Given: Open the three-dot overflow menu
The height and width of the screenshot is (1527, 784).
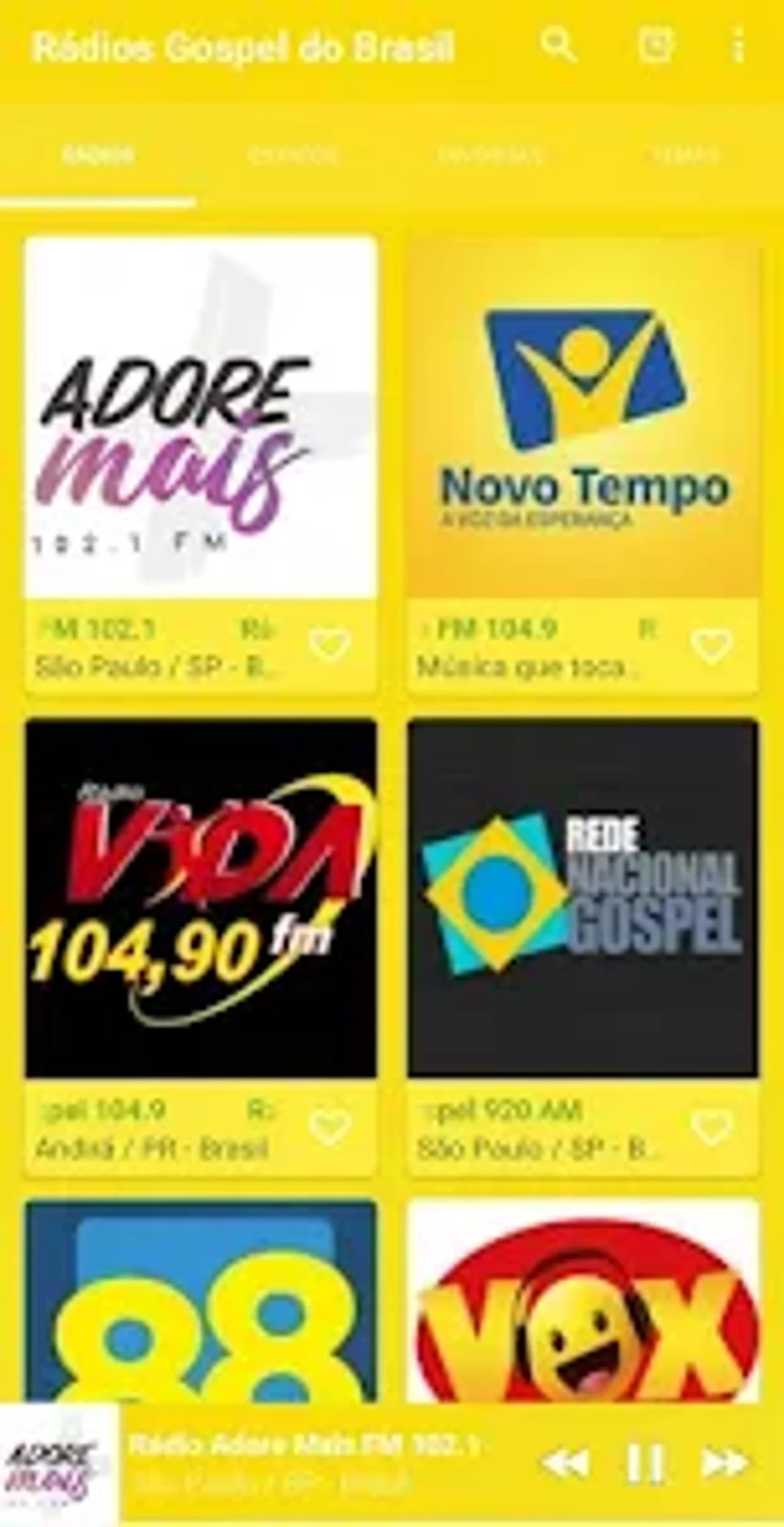Looking at the screenshot, I should (x=738, y=47).
